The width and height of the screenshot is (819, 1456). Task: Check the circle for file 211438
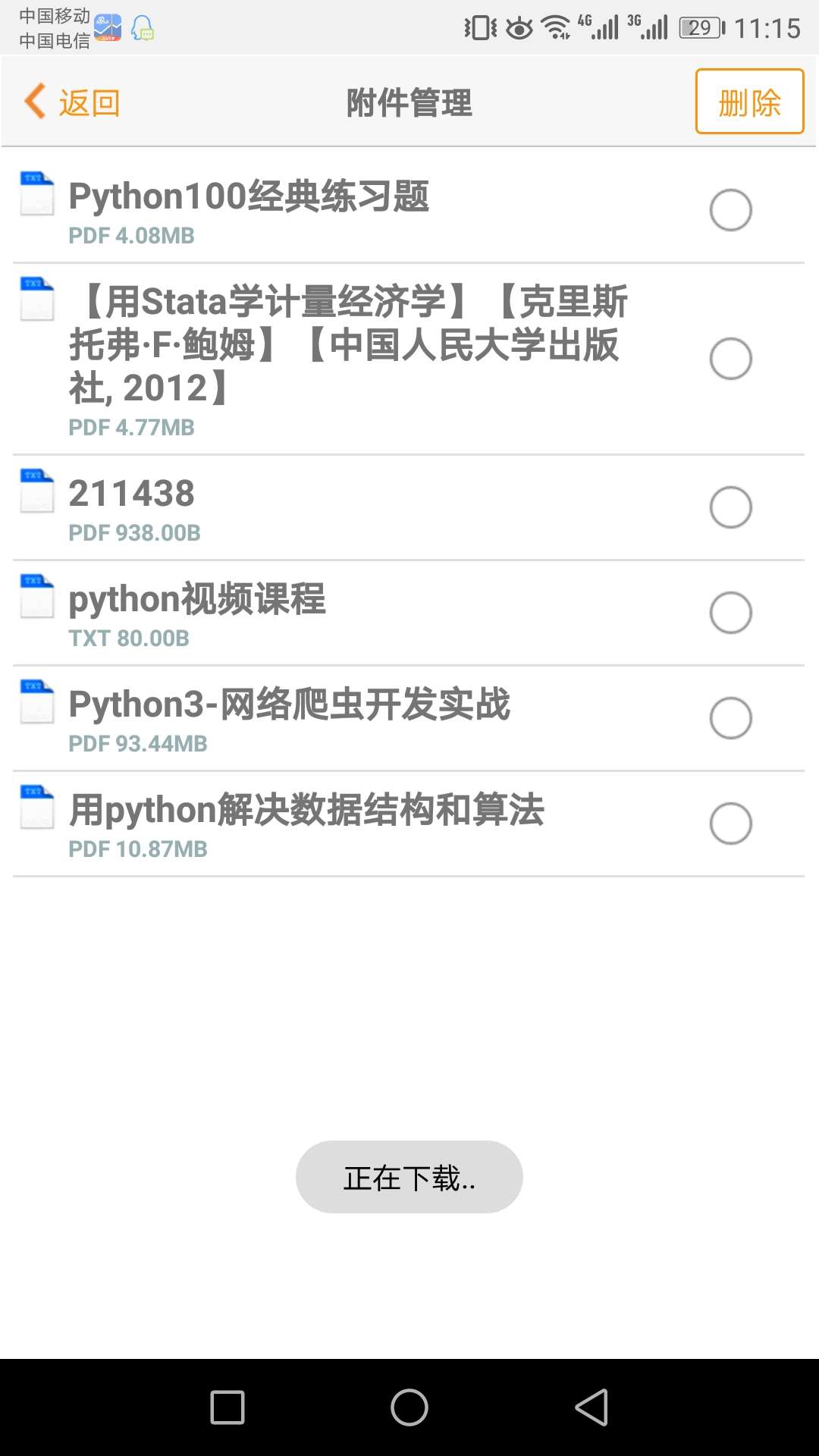click(x=730, y=507)
